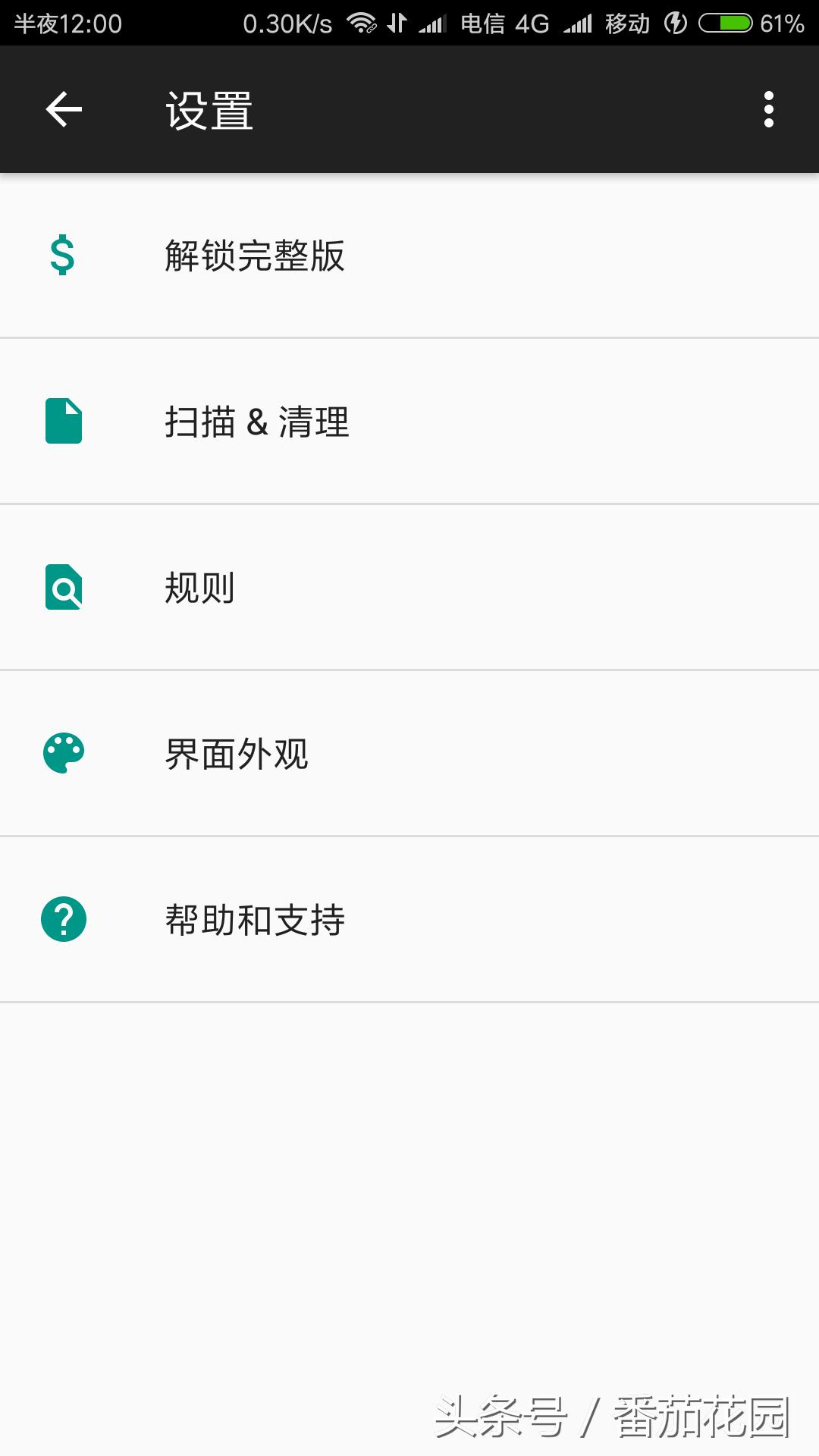This screenshot has height=1456, width=819.
Task: Select the 设置 title text
Action: point(209,109)
